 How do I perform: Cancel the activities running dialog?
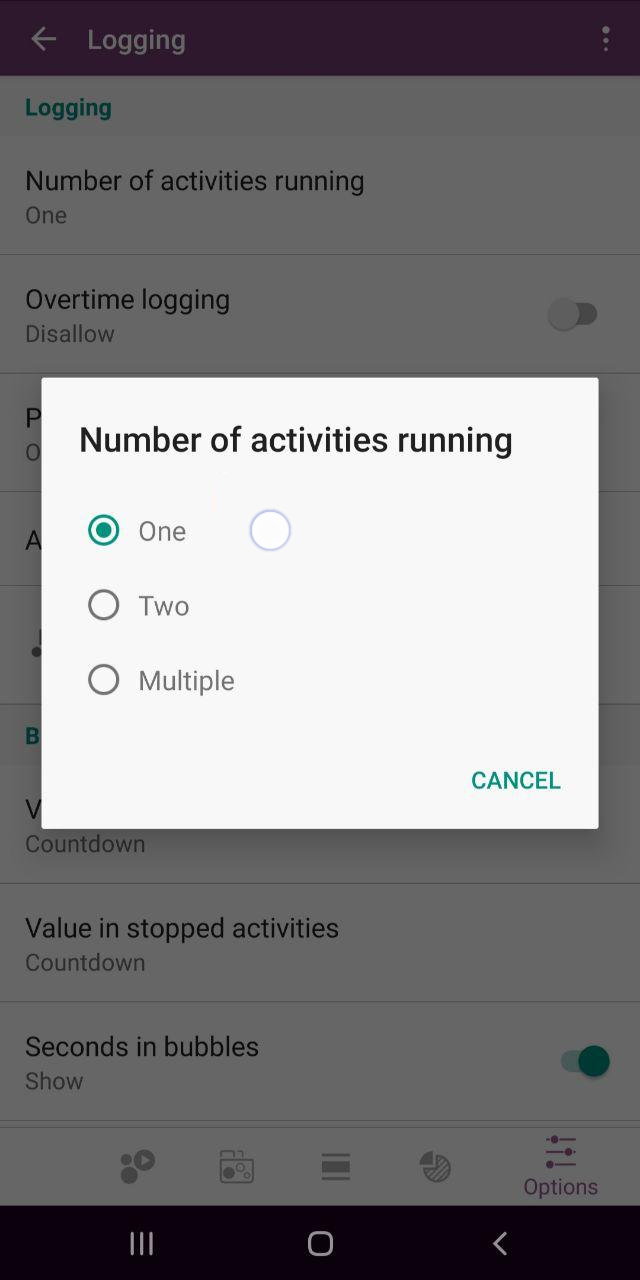(515, 780)
